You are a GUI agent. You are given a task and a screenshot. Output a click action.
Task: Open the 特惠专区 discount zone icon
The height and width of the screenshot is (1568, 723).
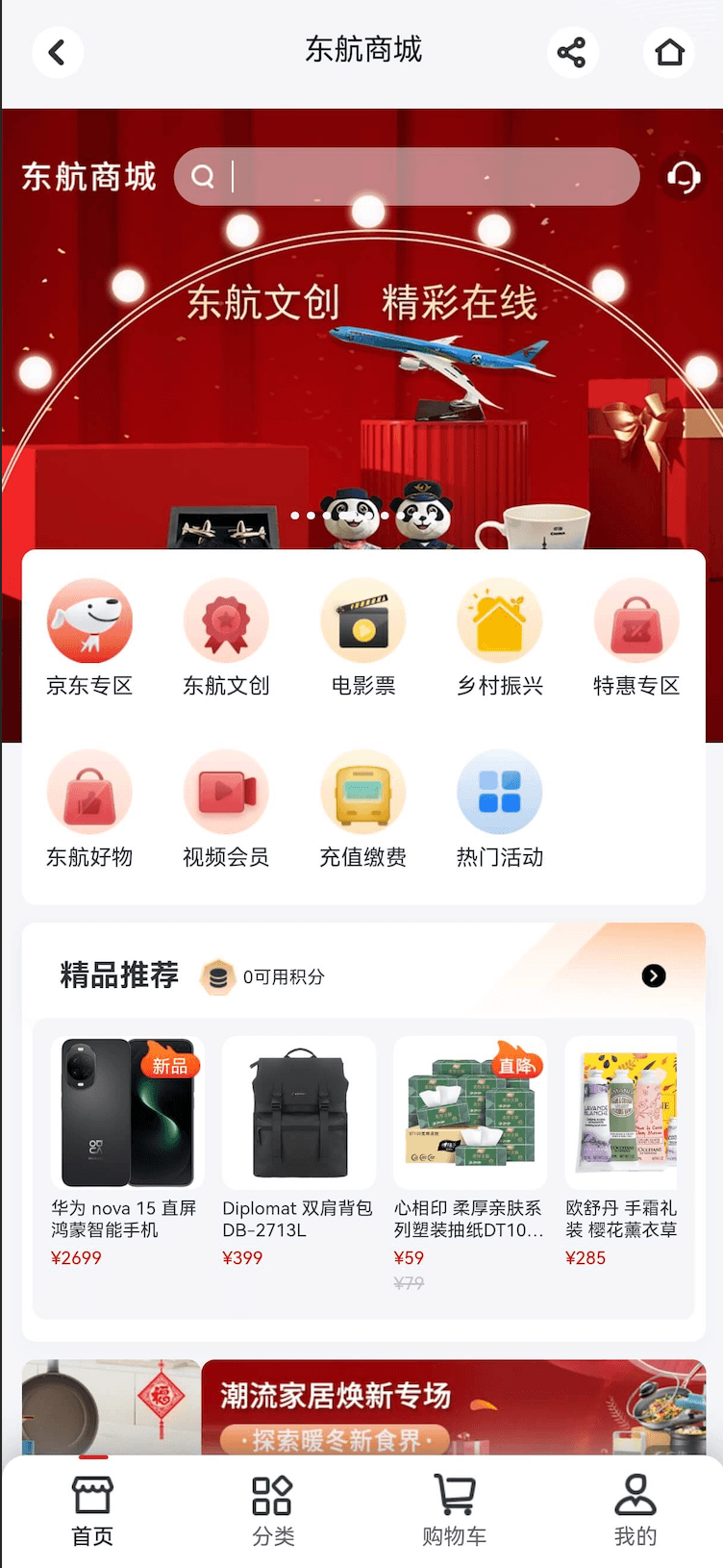point(636,620)
